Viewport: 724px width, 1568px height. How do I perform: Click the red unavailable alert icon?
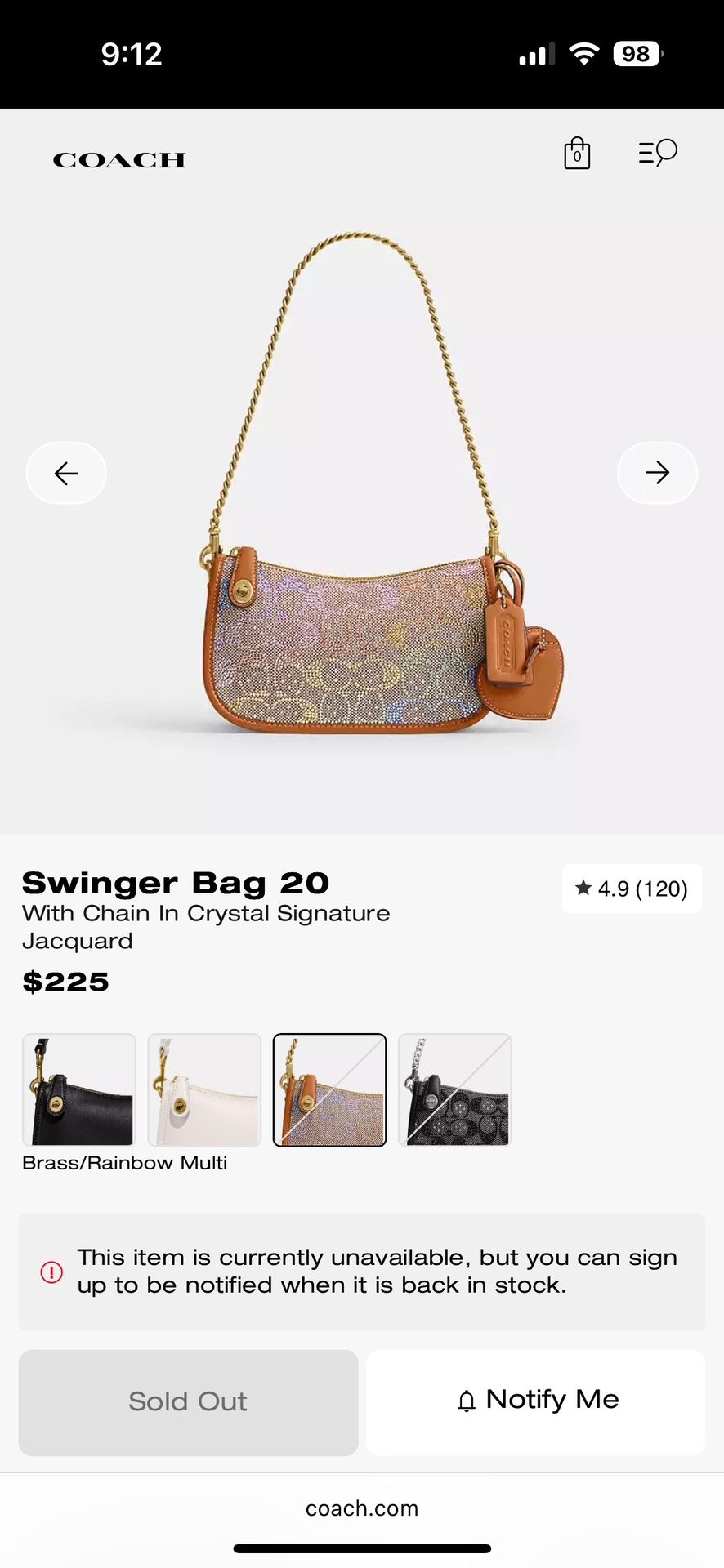coord(51,1272)
